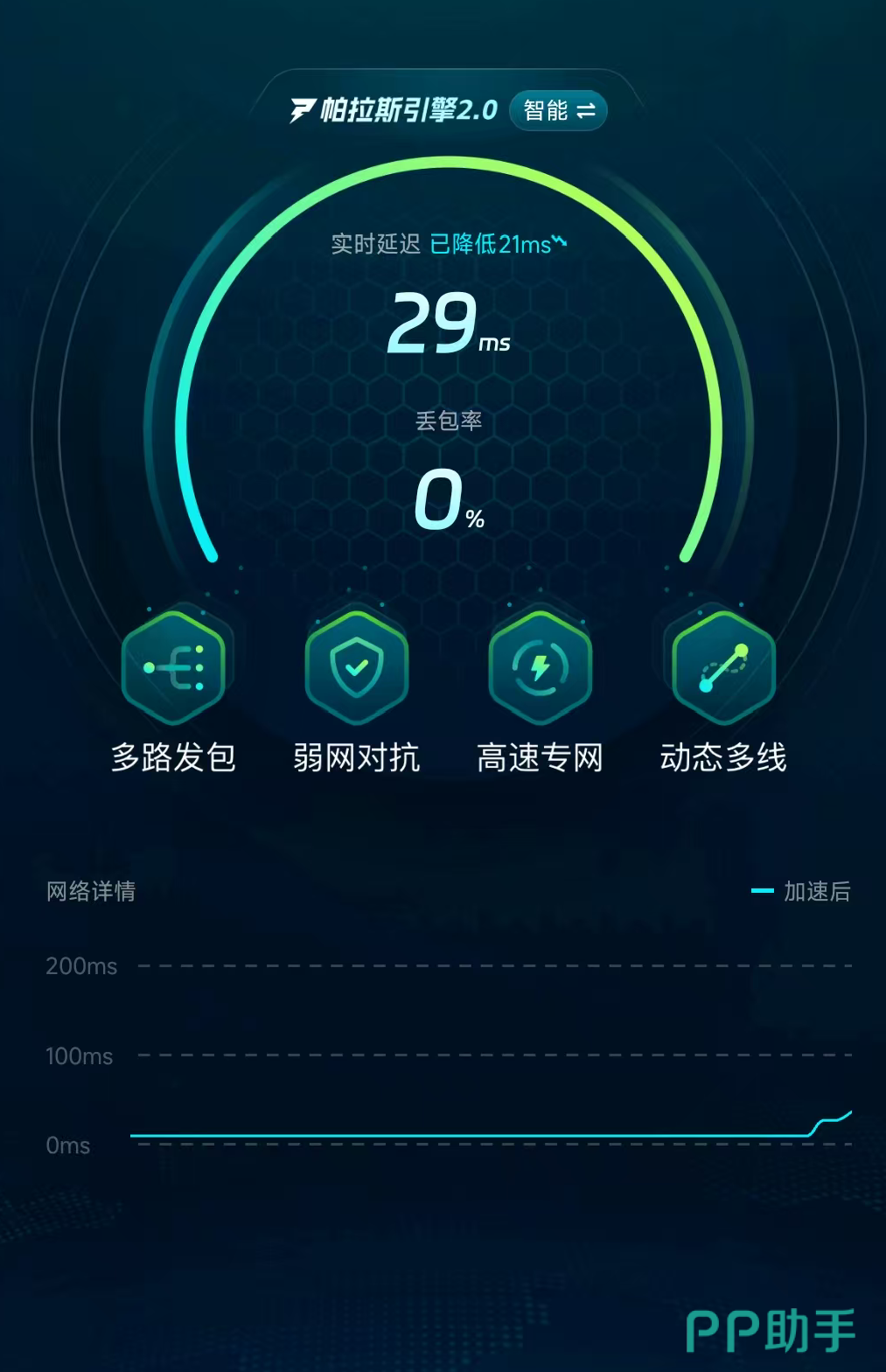Select the 动态多线 feature
The width and height of the screenshot is (886, 1372).
pos(723,669)
